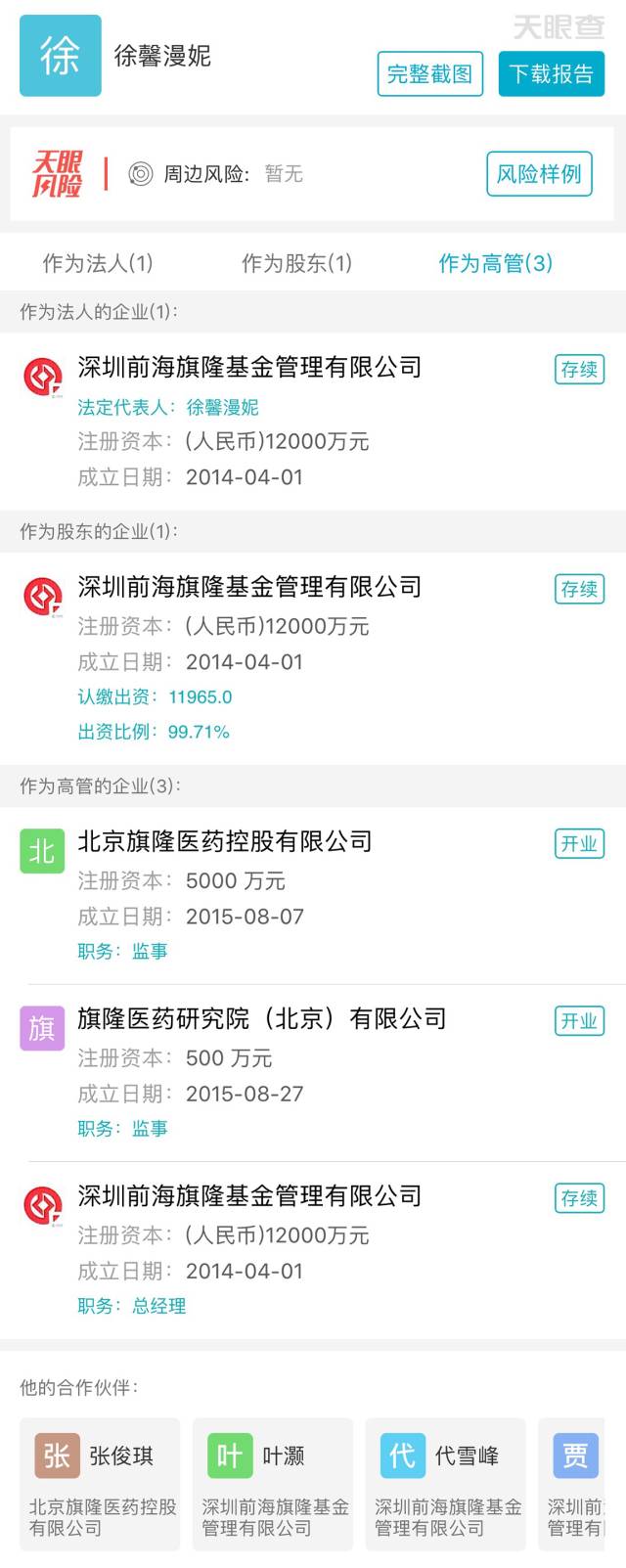Tap the 完整截图 button
Image resolution: width=626 pixels, height=1568 pixels.
[x=429, y=73]
